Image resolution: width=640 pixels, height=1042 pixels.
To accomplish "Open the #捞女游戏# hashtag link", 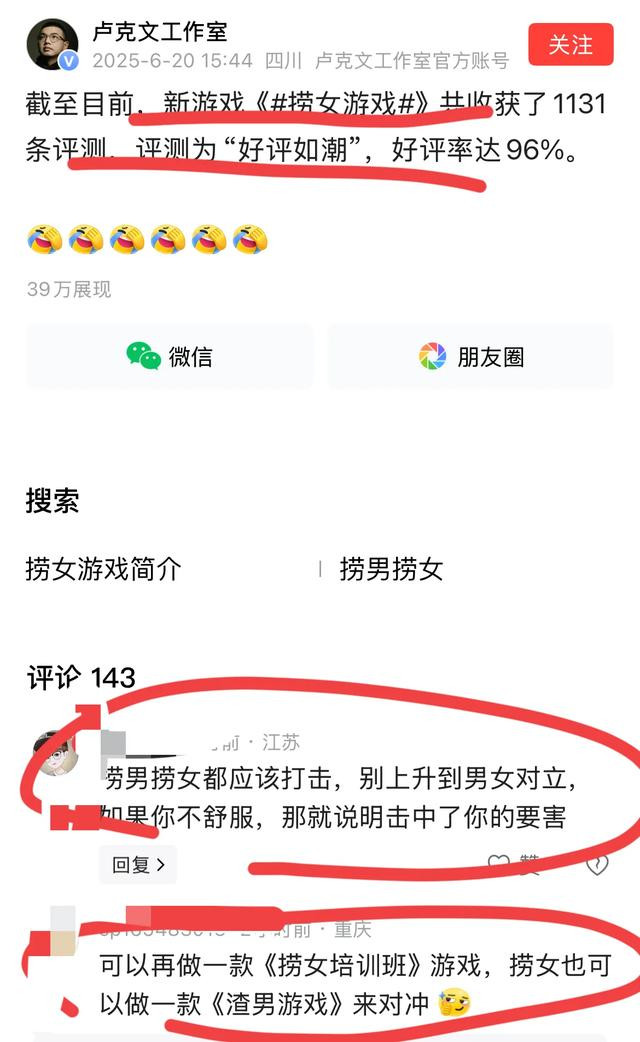I will [350, 104].
